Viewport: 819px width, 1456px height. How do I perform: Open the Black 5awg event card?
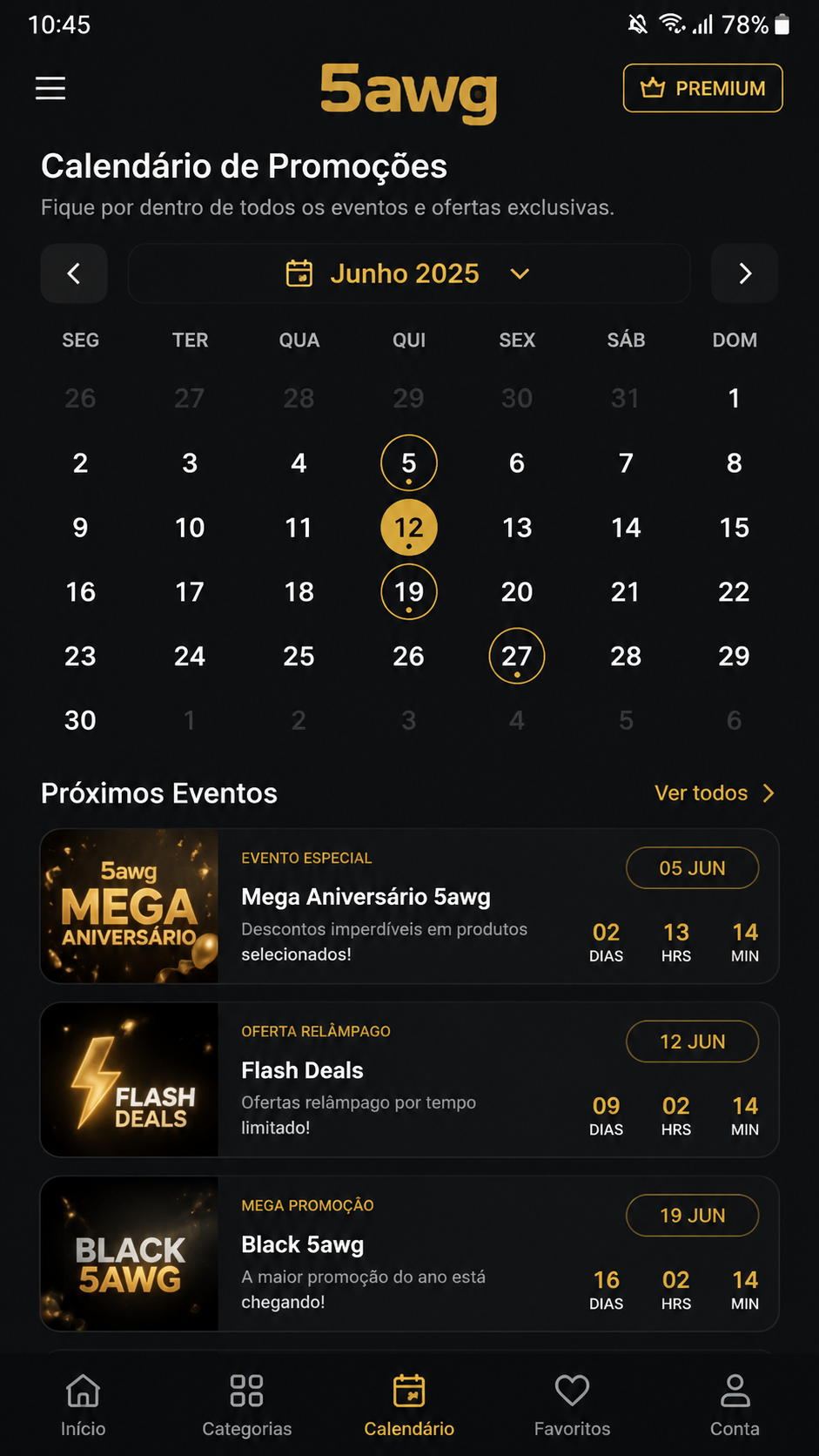click(409, 1253)
